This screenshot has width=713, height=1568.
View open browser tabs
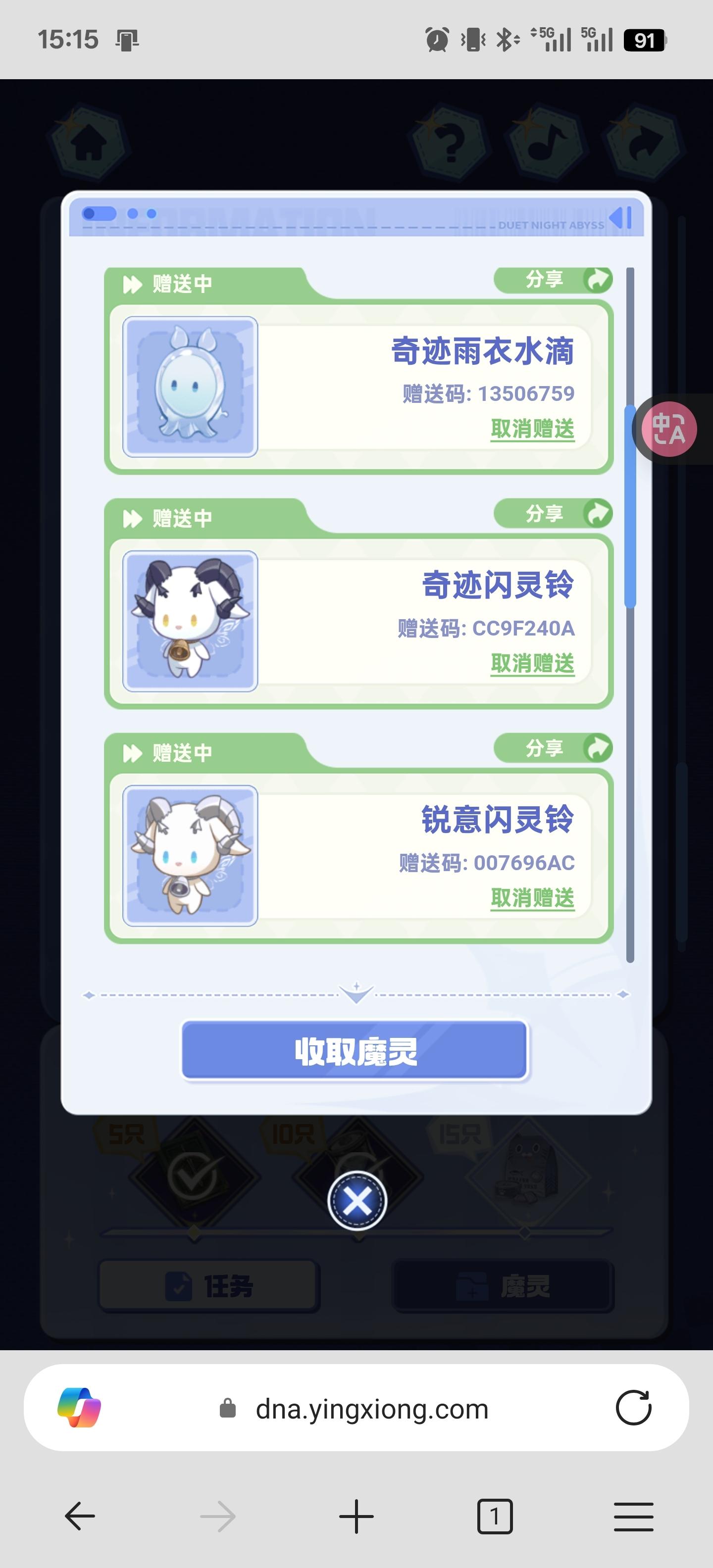point(495,1516)
